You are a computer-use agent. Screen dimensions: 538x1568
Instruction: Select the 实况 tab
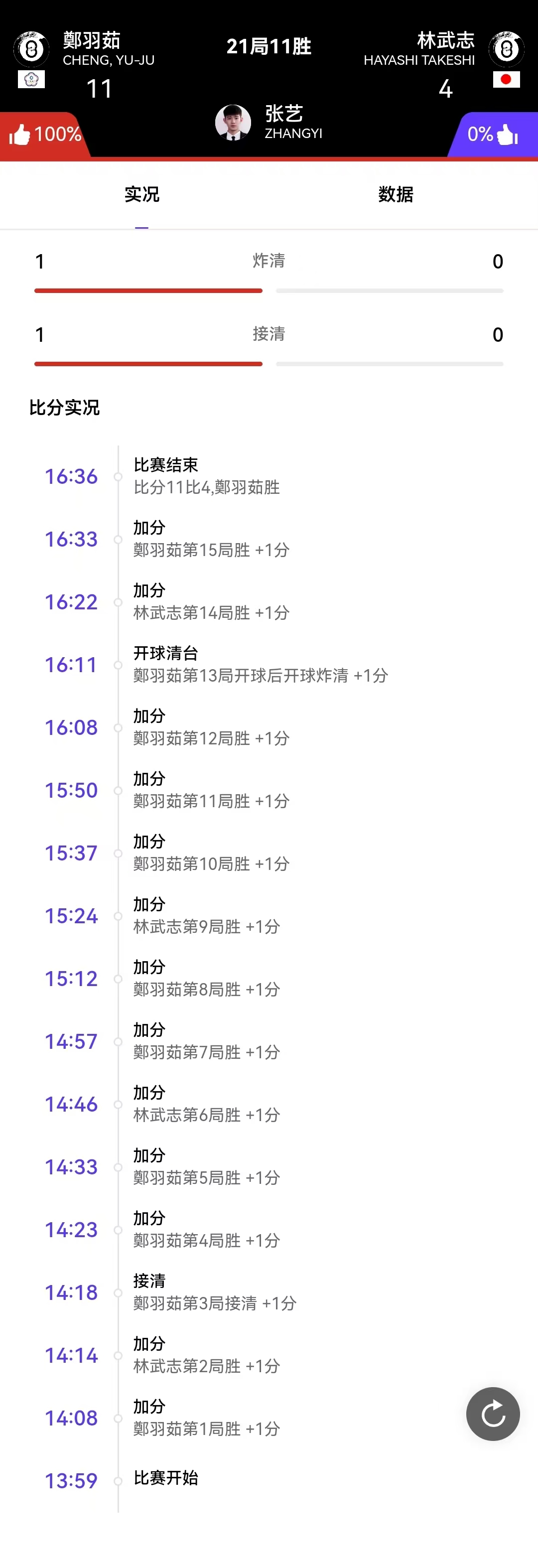(x=142, y=194)
